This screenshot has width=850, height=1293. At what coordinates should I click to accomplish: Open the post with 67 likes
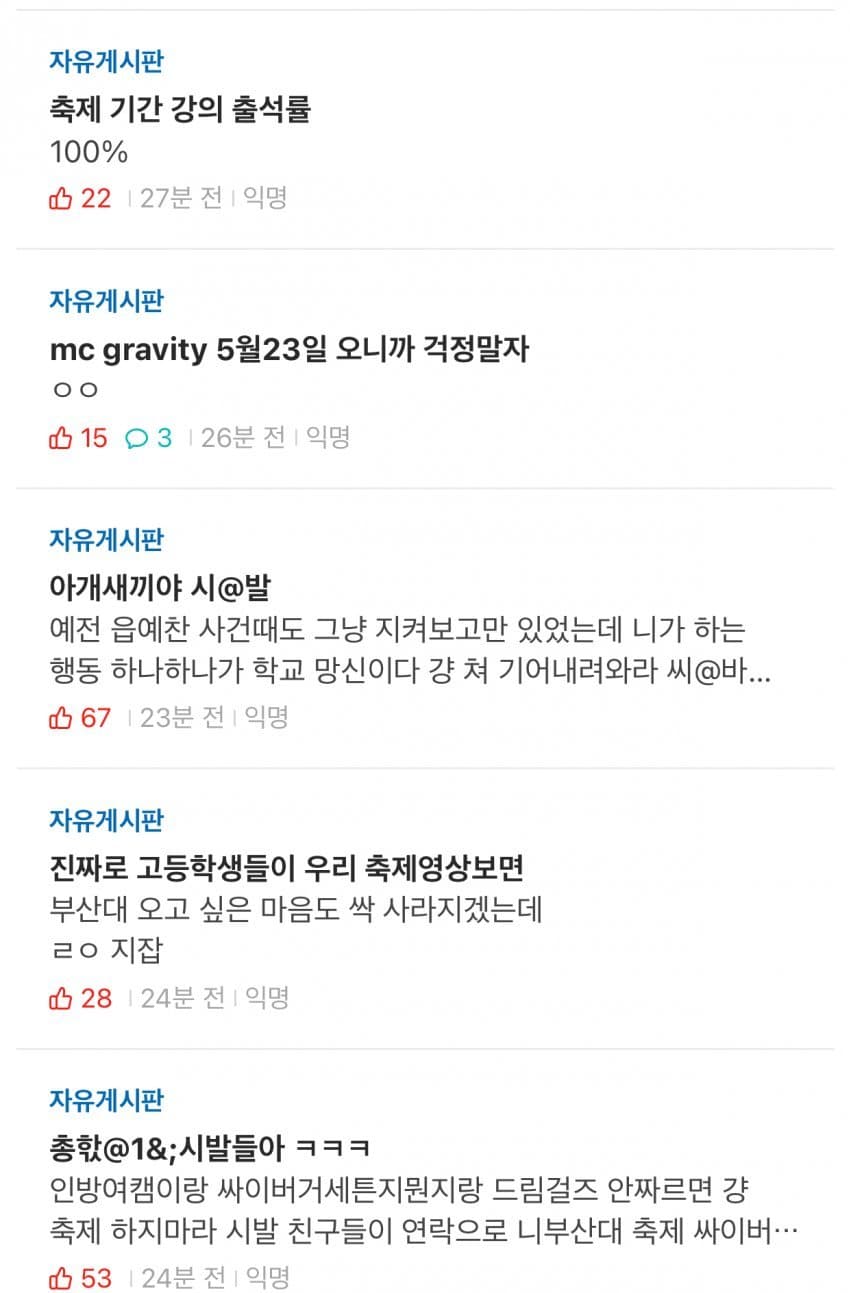tap(160, 588)
